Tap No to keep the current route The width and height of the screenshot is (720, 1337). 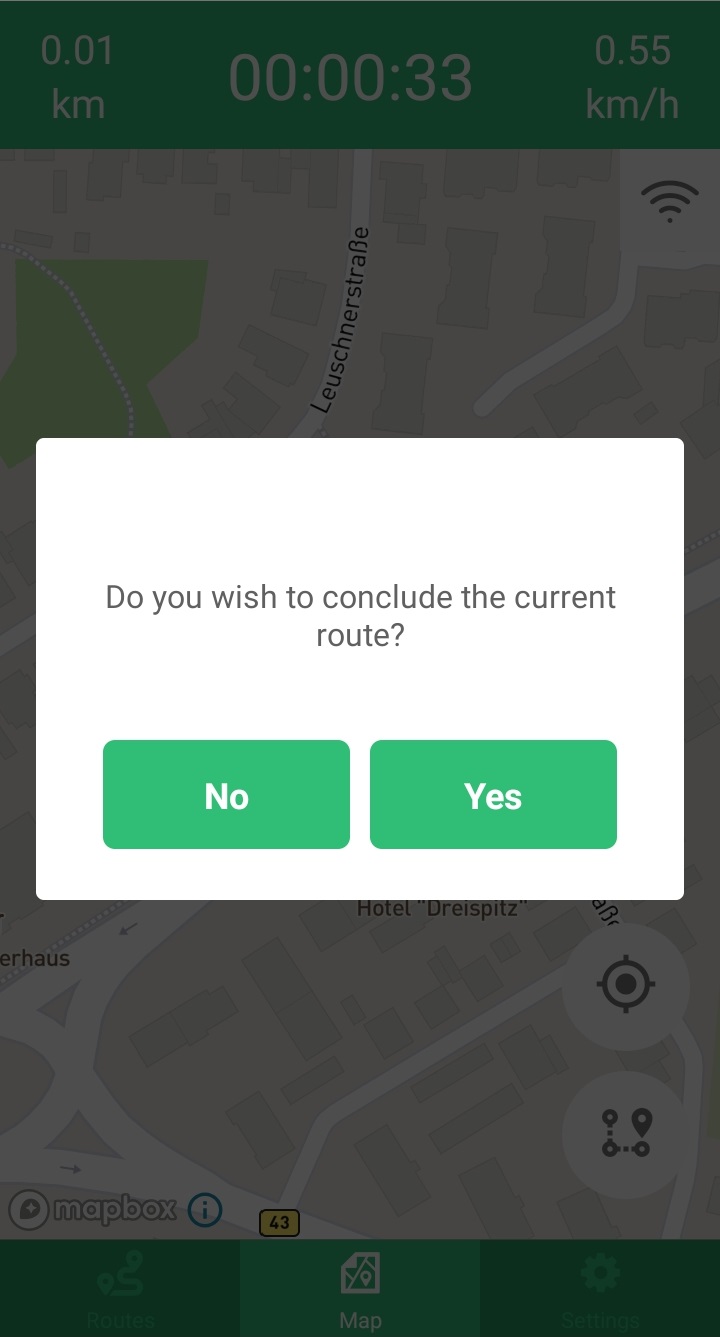click(226, 795)
